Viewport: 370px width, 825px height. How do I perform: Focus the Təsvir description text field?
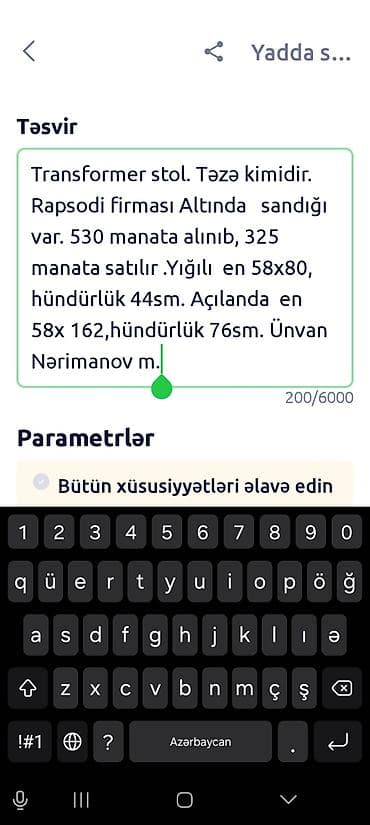185,268
